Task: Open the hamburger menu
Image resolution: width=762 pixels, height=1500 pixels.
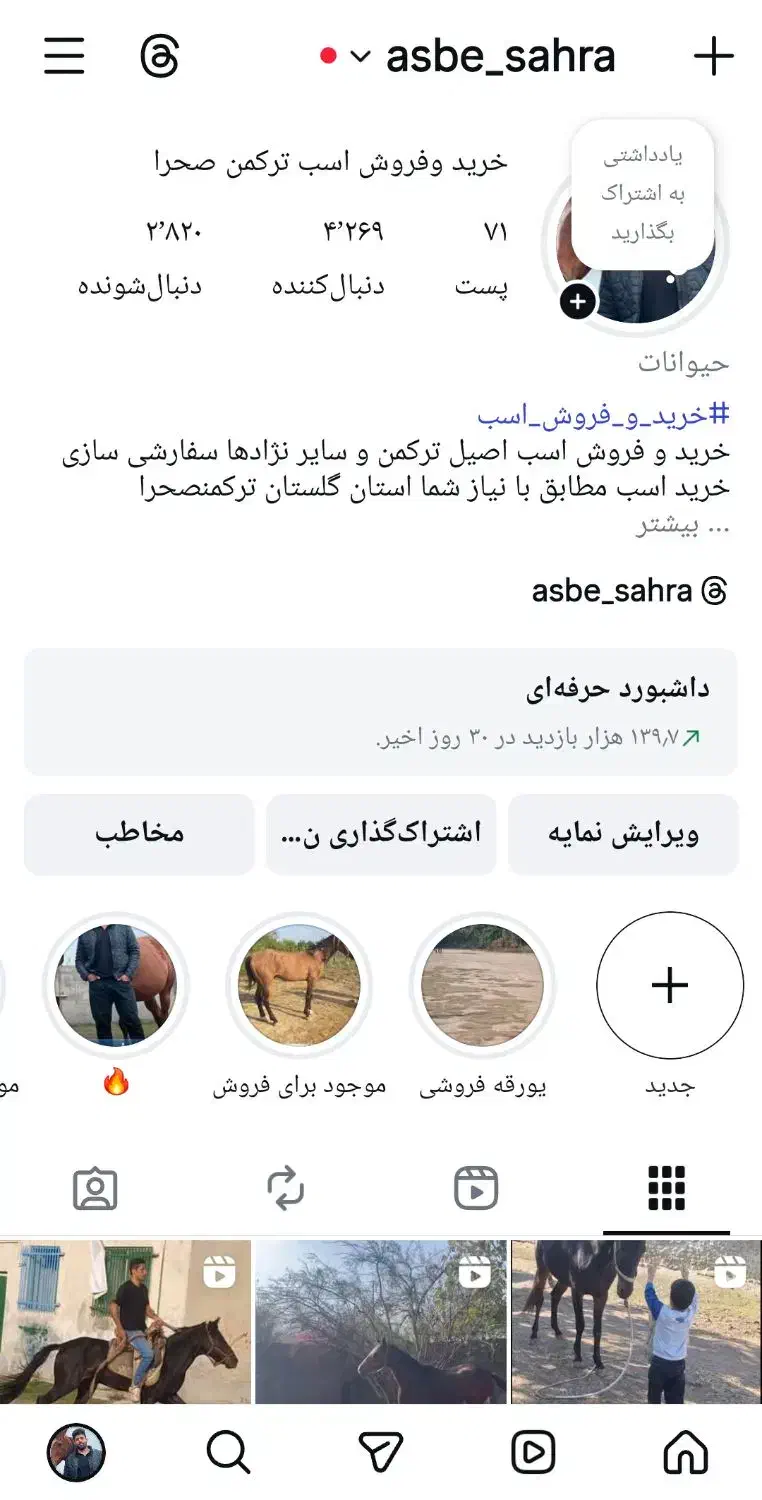Action: point(64,56)
